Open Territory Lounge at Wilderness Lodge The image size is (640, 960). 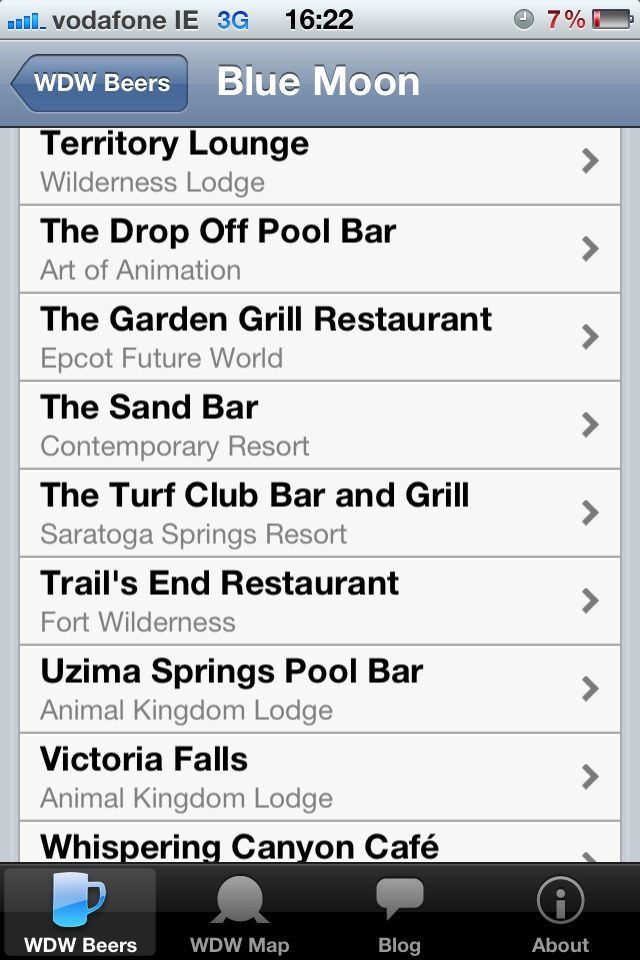coord(320,164)
